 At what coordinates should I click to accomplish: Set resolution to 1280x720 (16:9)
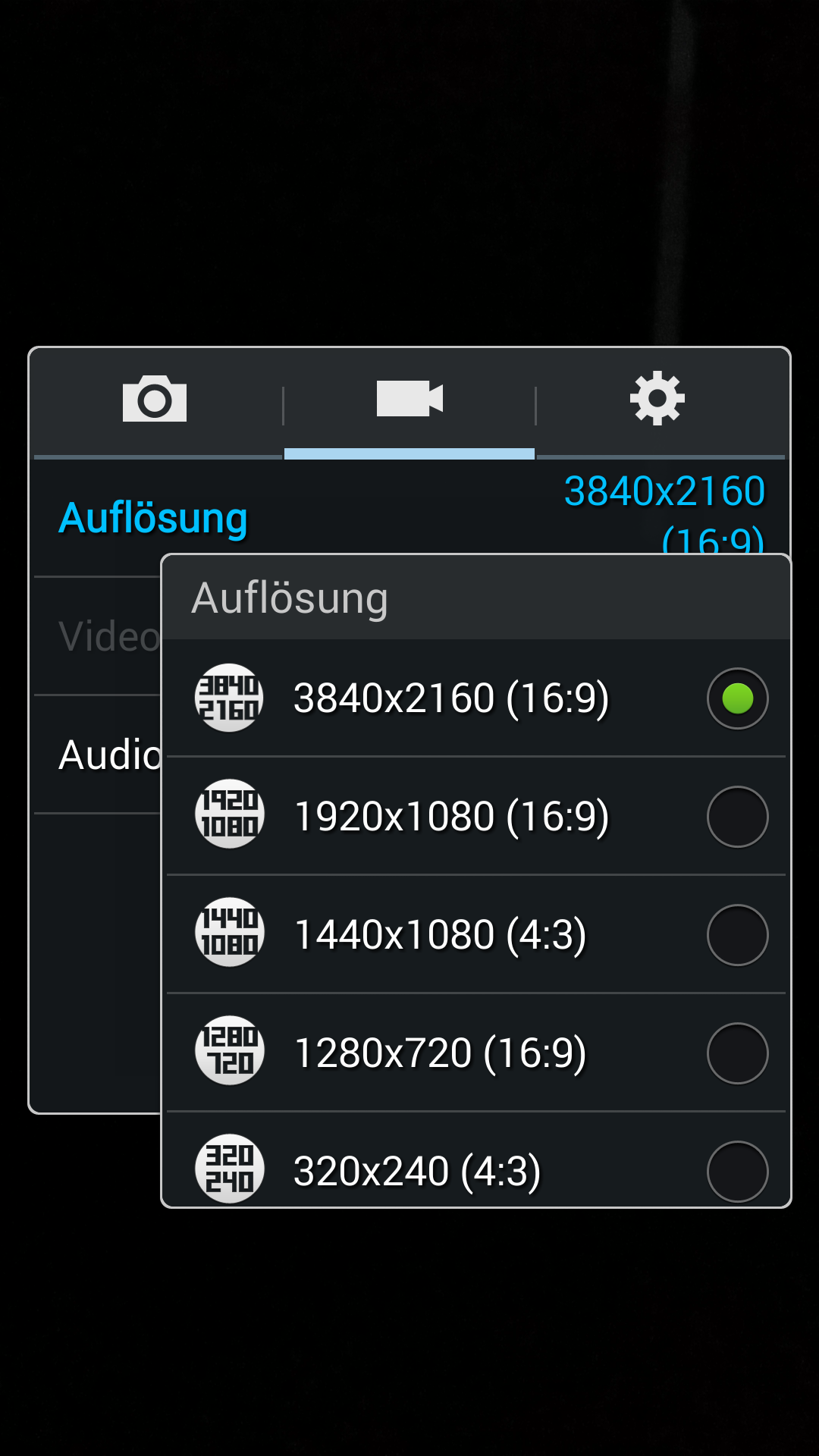click(x=476, y=1053)
